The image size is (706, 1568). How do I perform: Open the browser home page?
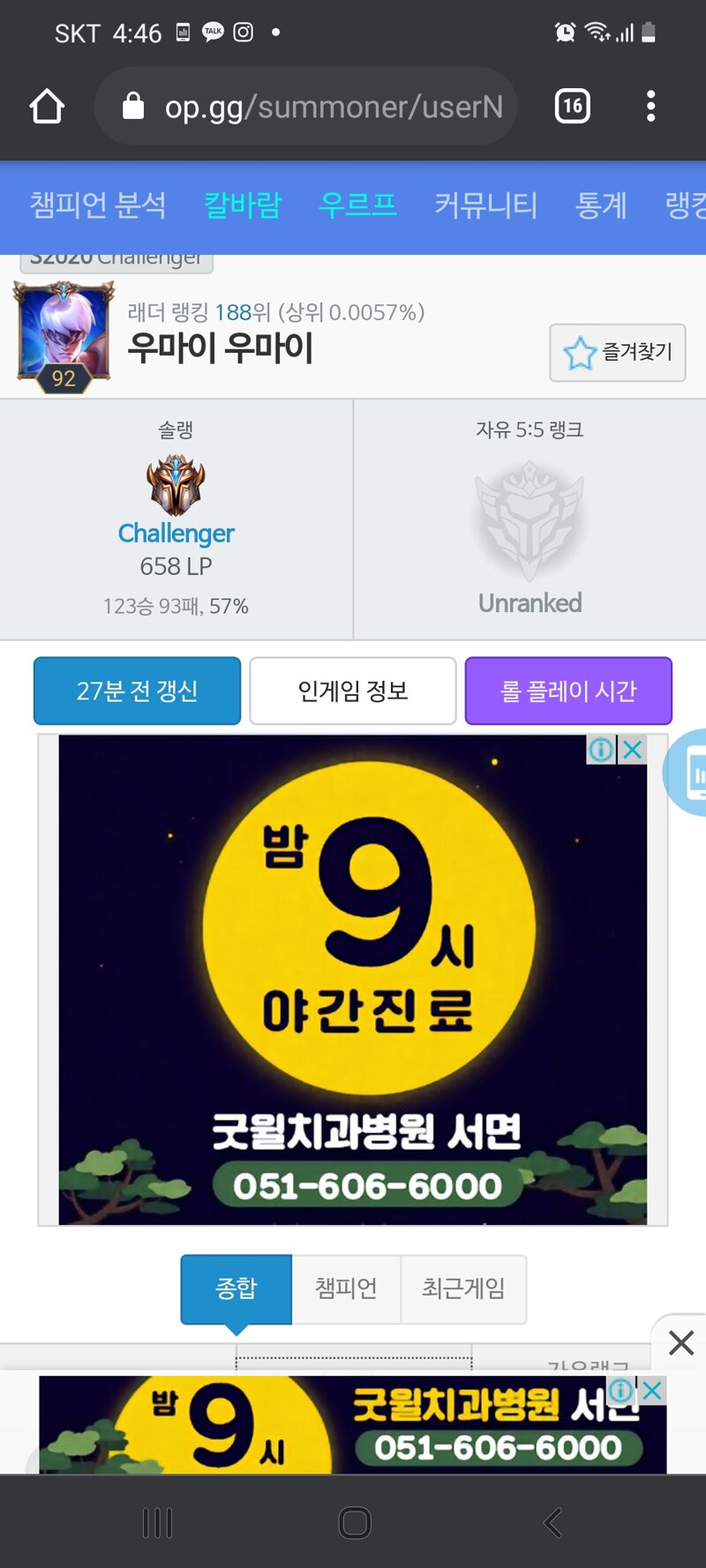click(x=47, y=107)
